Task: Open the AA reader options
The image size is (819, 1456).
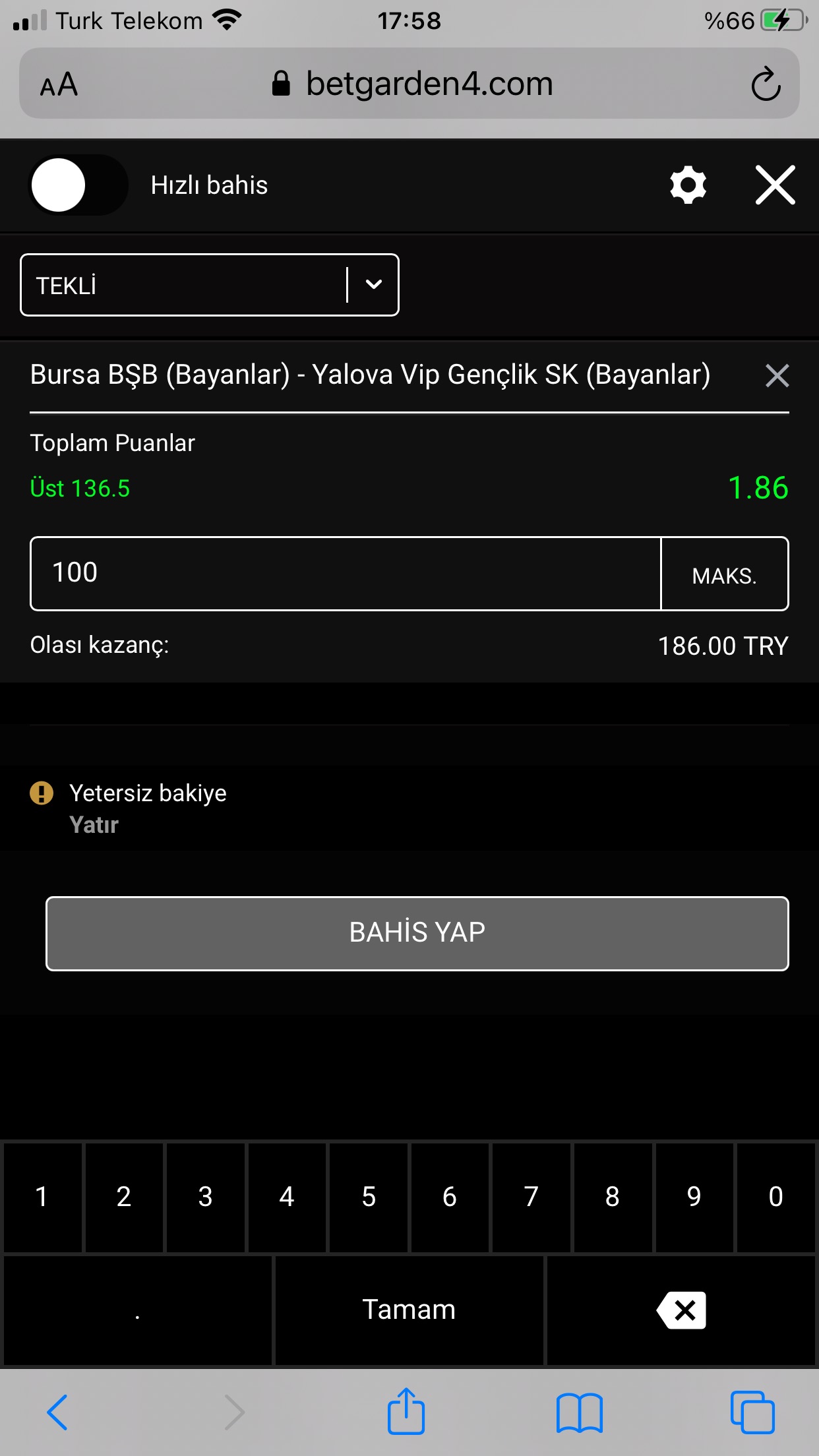Action: click(x=59, y=84)
